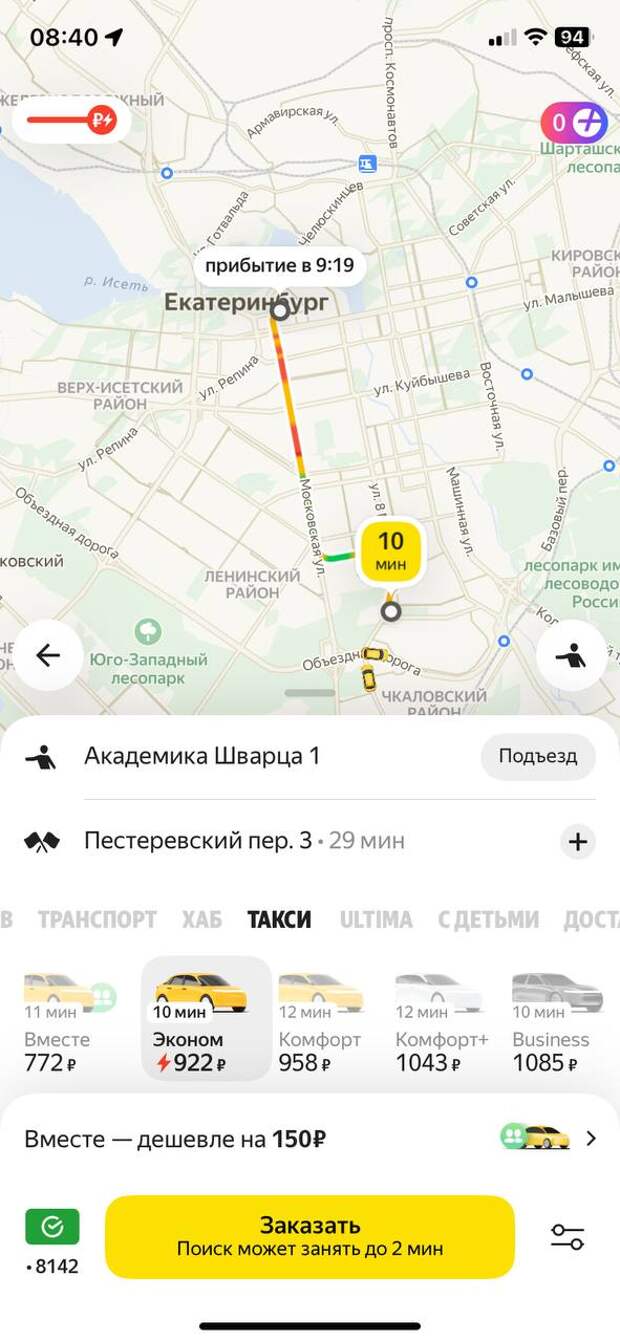The width and height of the screenshot is (620, 1342).
Task: Tap the red ruble balance pill
Action: point(72,120)
